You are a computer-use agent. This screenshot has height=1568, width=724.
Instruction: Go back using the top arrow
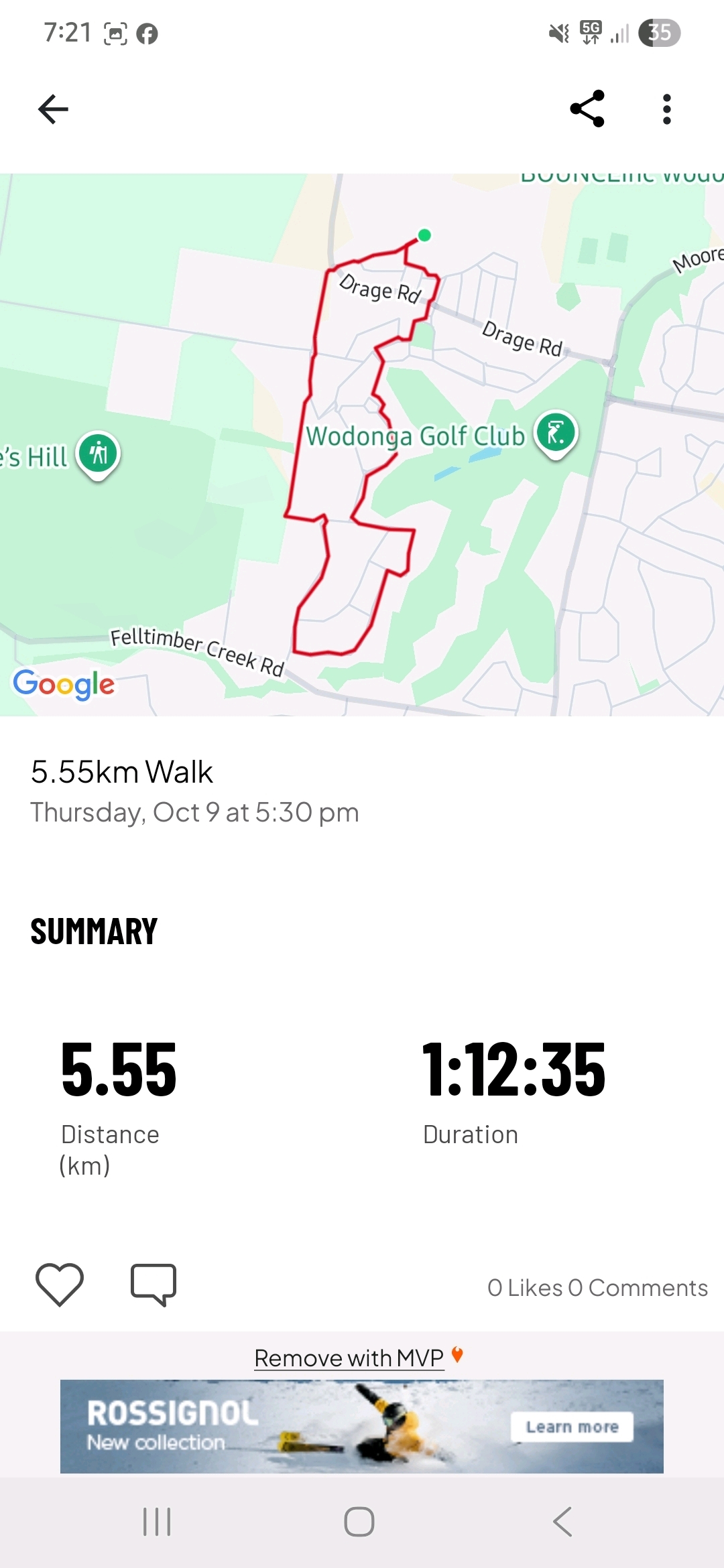coord(54,109)
